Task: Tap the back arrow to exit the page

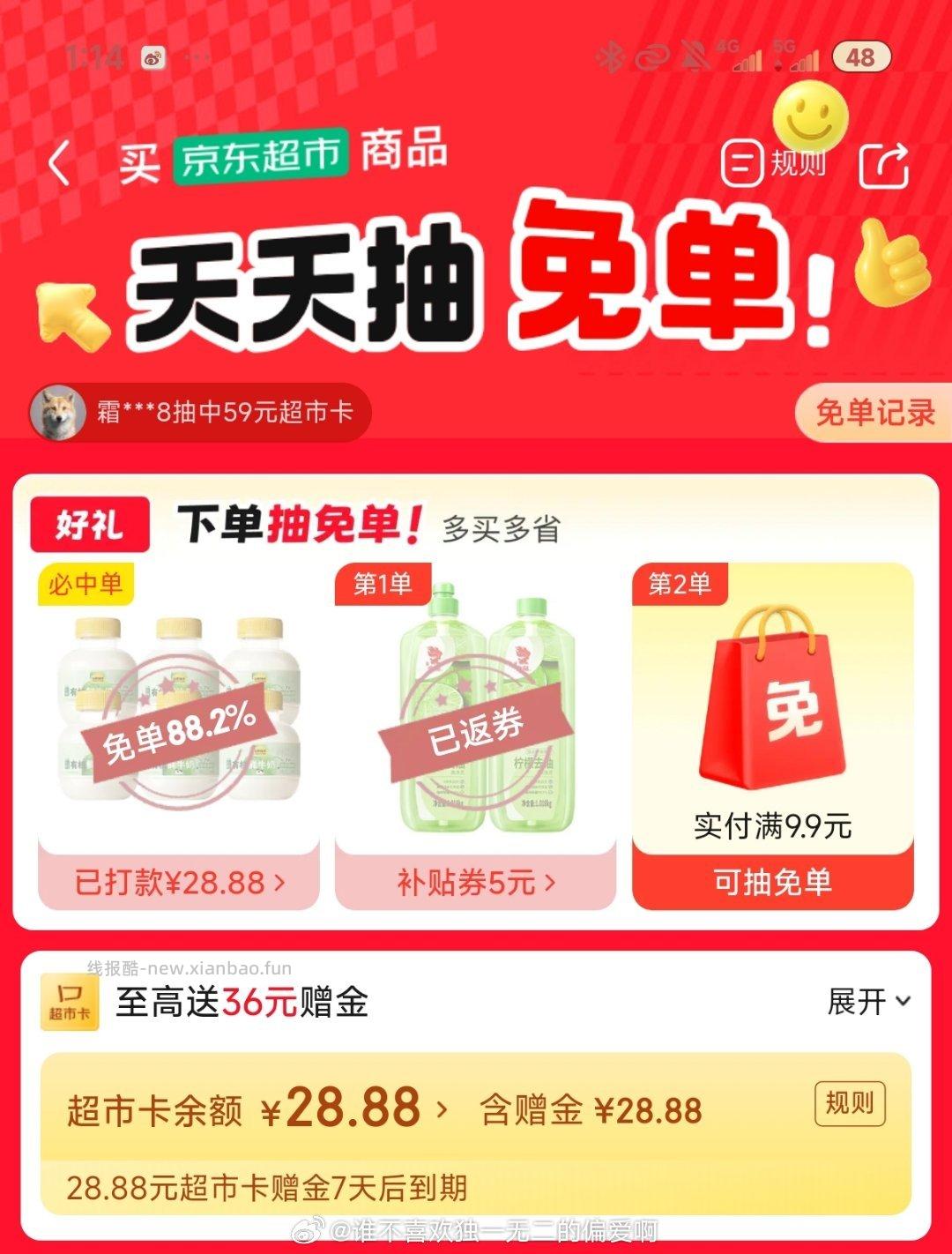Action: [60, 162]
